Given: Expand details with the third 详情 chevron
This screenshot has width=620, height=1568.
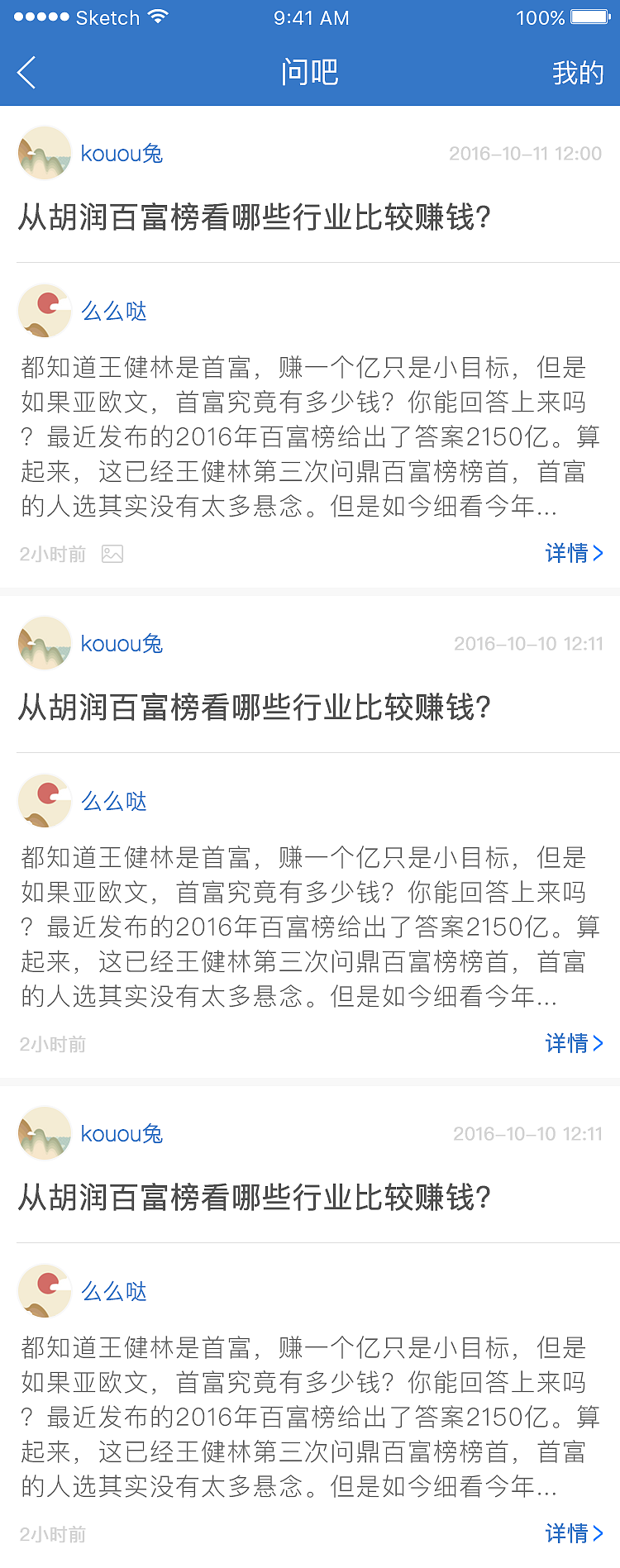Looking at the screenshot, I should tap(575, 1534).
